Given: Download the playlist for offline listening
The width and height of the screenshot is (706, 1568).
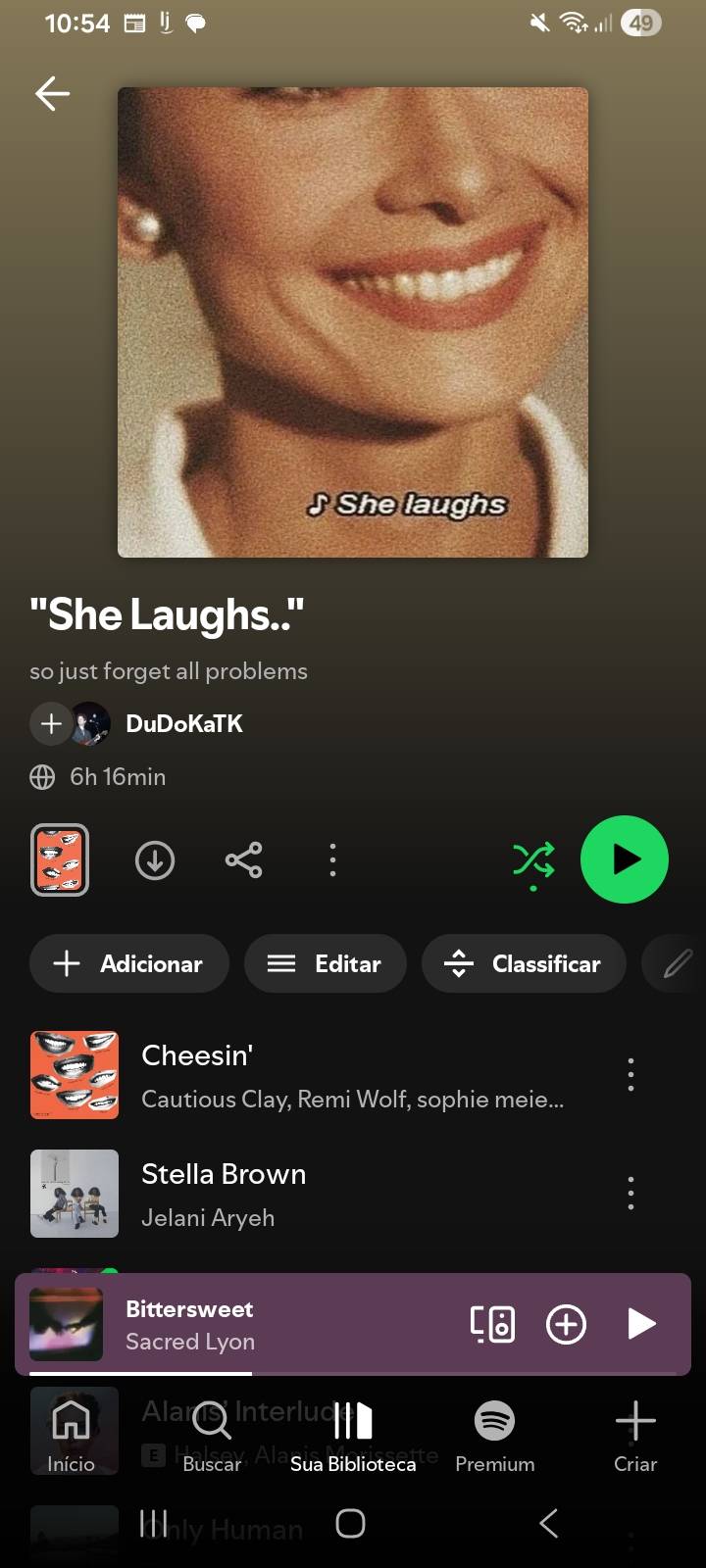Looking at the screenshot, I should click(x=155, y=860).
